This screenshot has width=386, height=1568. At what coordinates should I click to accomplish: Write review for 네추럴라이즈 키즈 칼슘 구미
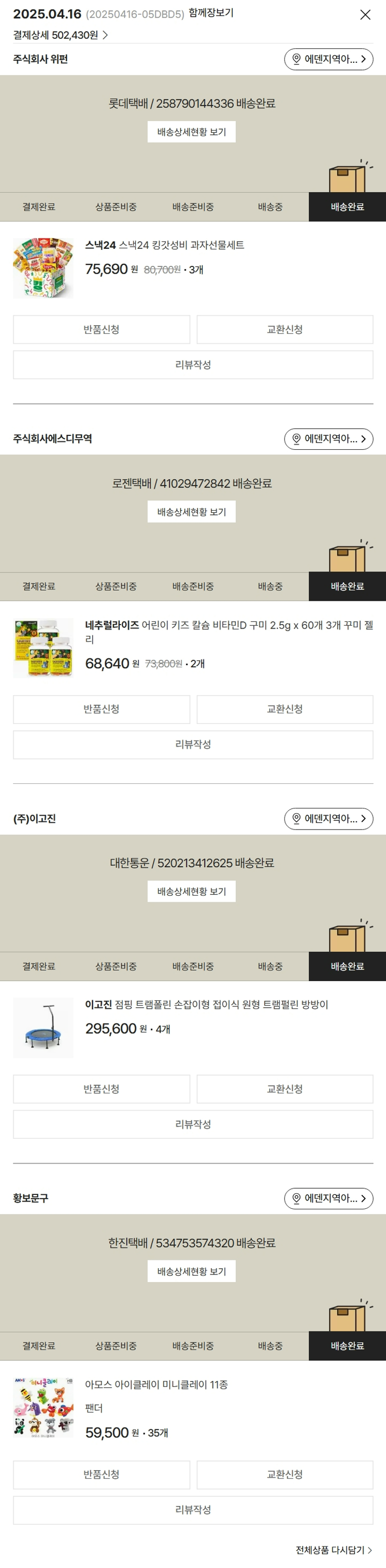(x=192, y=745)
